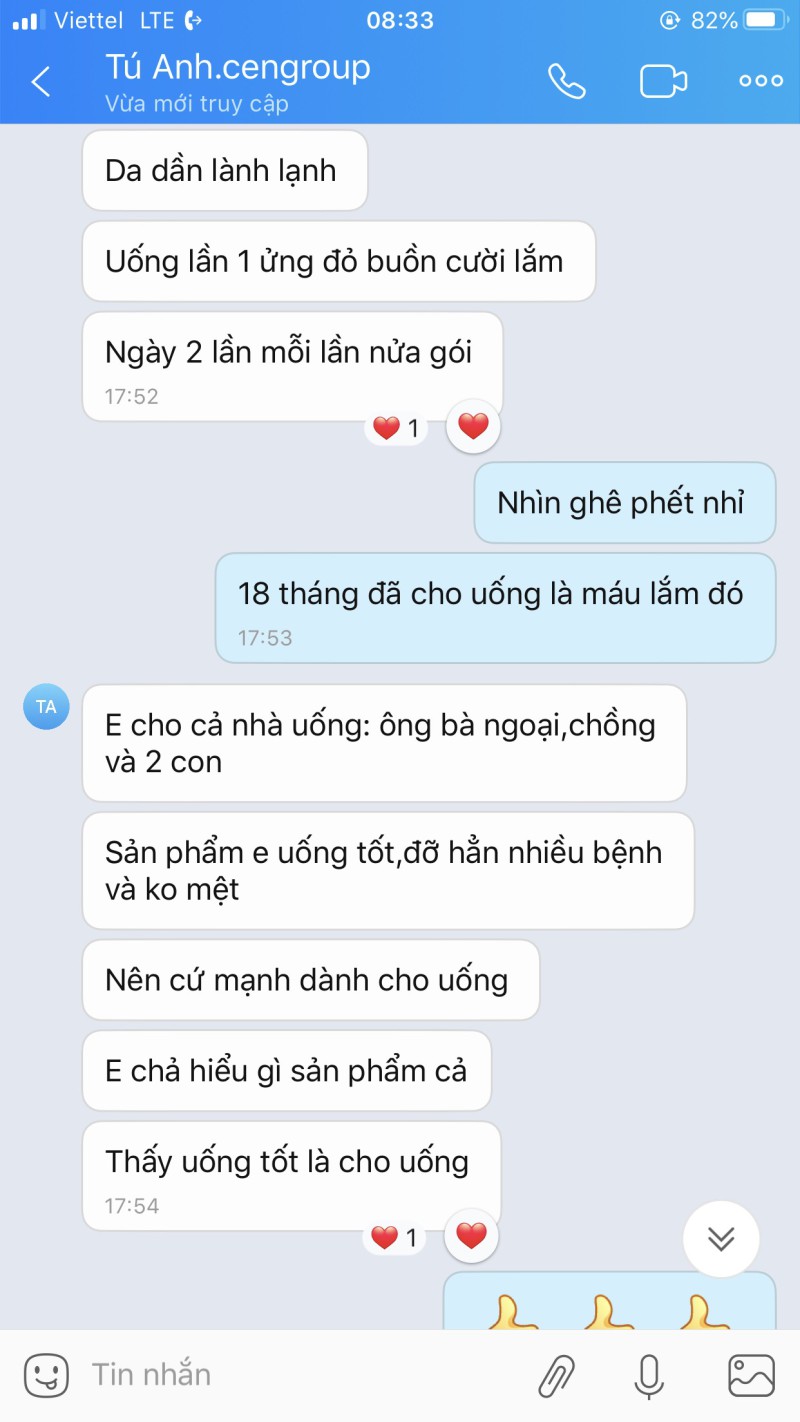Screen dimensions: 800x1422
Task: Open the photo gallery picker
Action: click(751, 1375)
